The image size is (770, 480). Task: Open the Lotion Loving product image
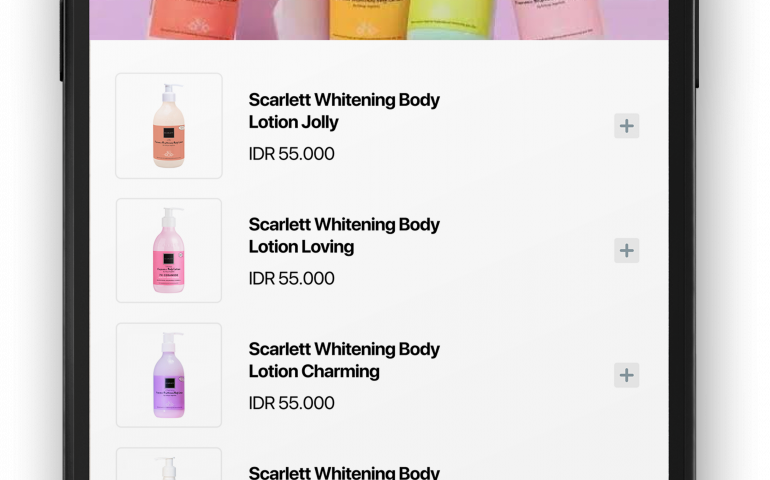(169, 250)
